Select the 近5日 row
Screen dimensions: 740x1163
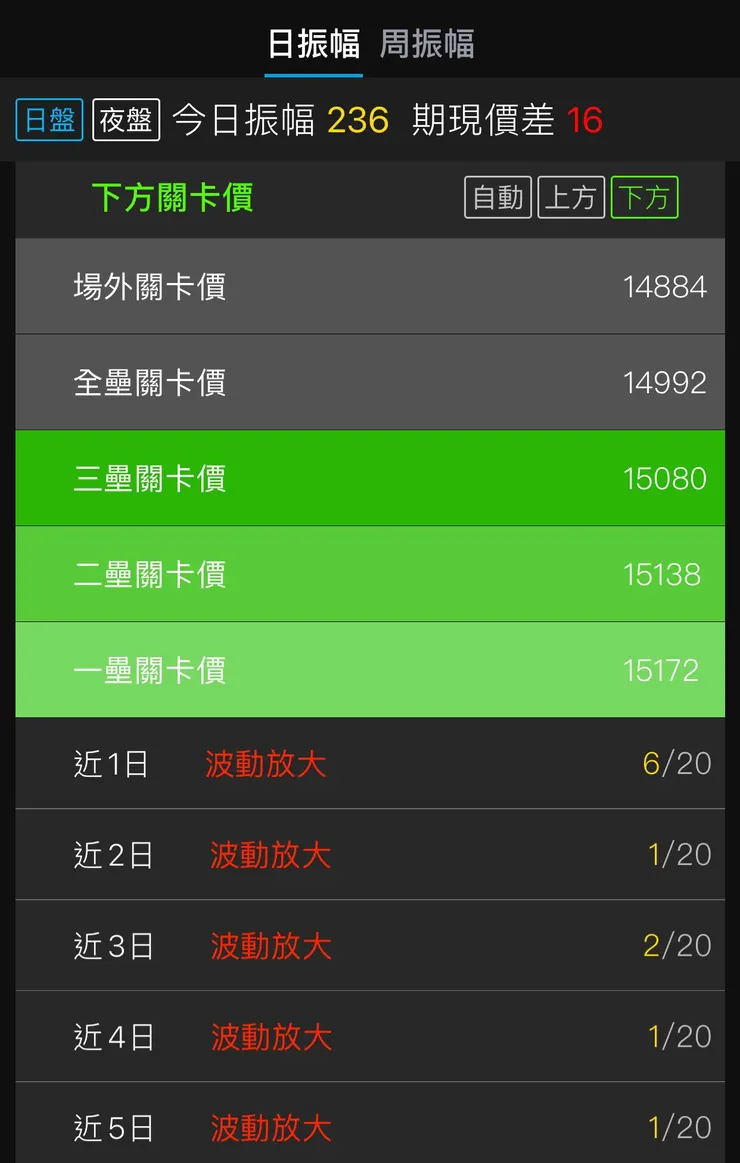click(370, 1127)
